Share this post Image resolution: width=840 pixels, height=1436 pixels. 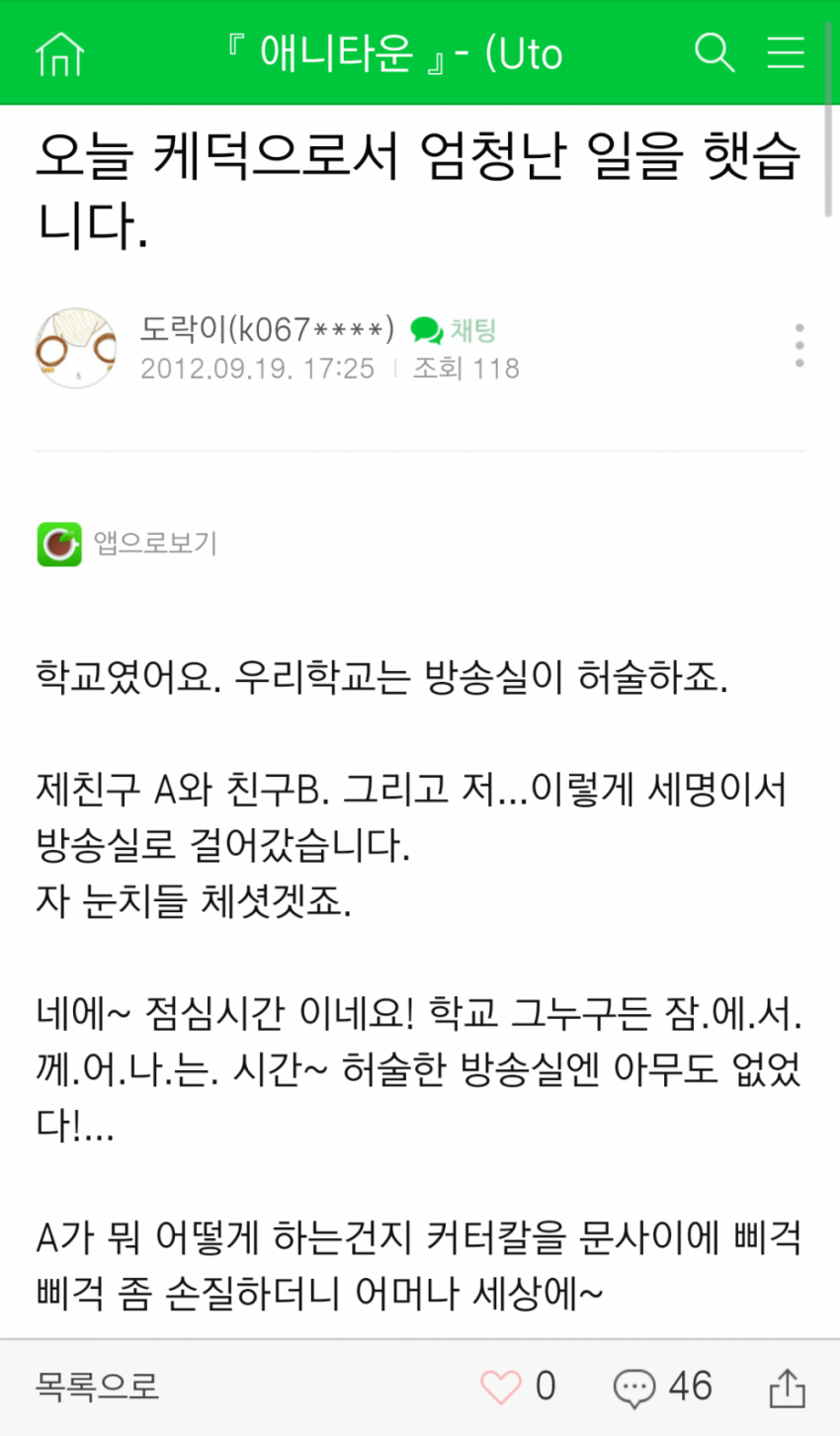click(x=787, y=1387)
